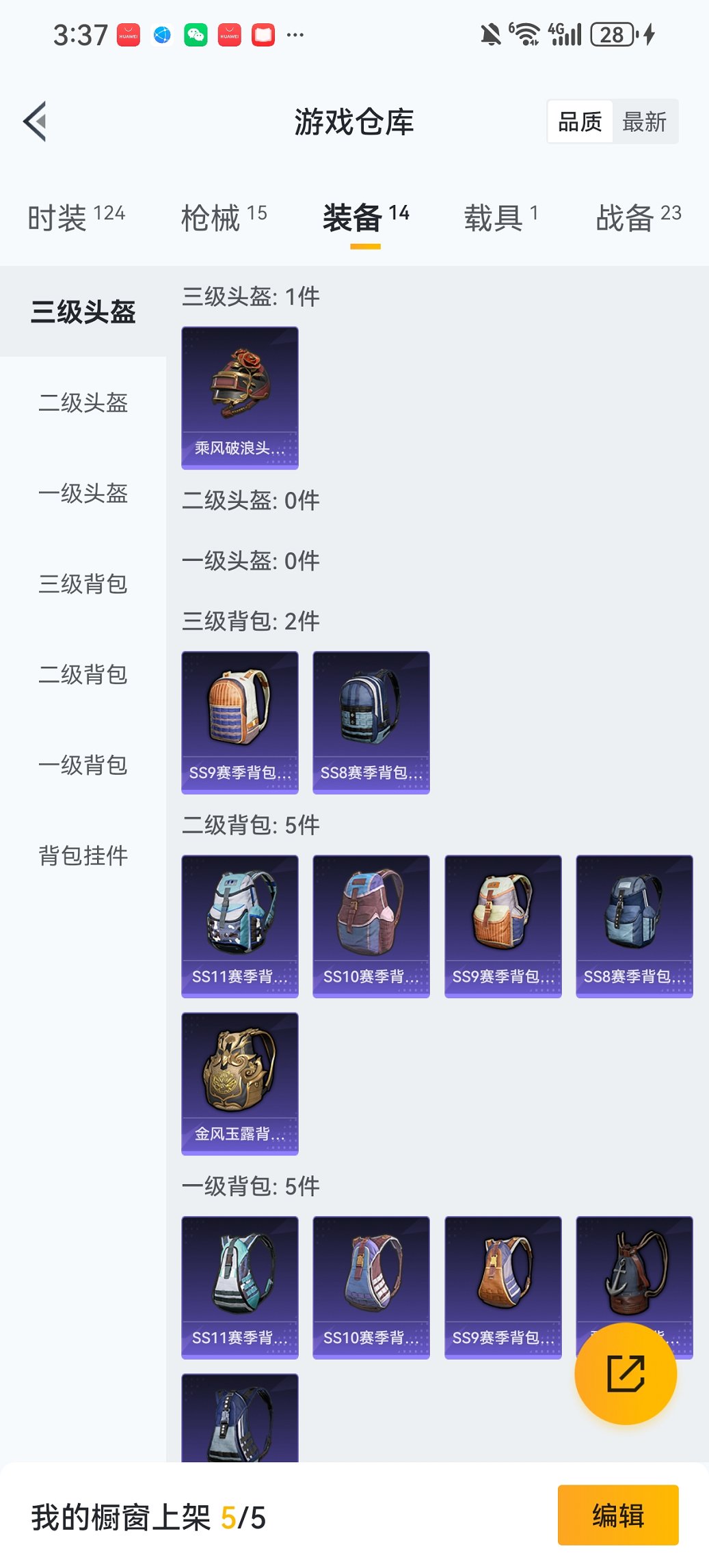The image size is (709, 1568).
Task: Tap 编辑 to edit the showcase
Action: (618, 1515)
